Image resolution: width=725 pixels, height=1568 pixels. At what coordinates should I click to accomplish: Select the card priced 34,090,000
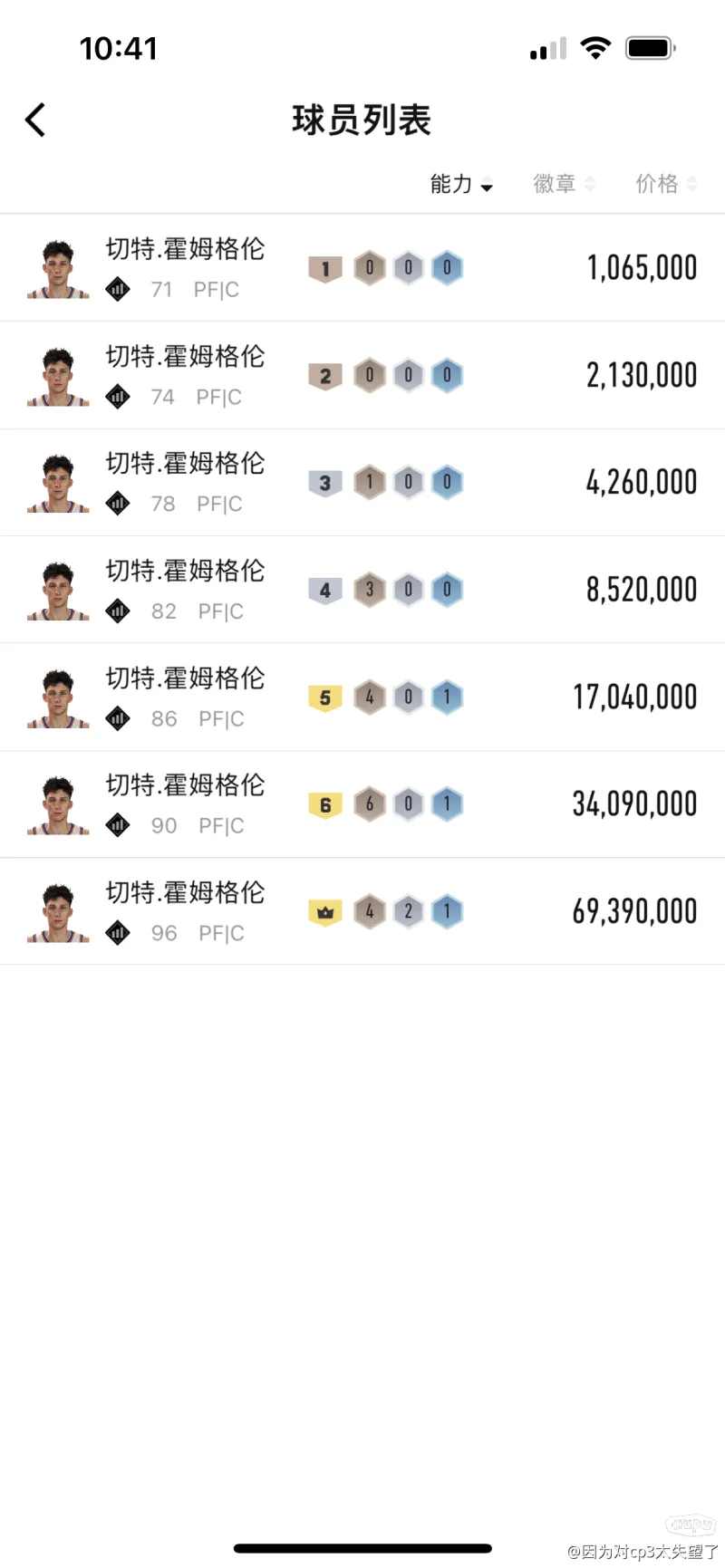(x=362, y=804)
